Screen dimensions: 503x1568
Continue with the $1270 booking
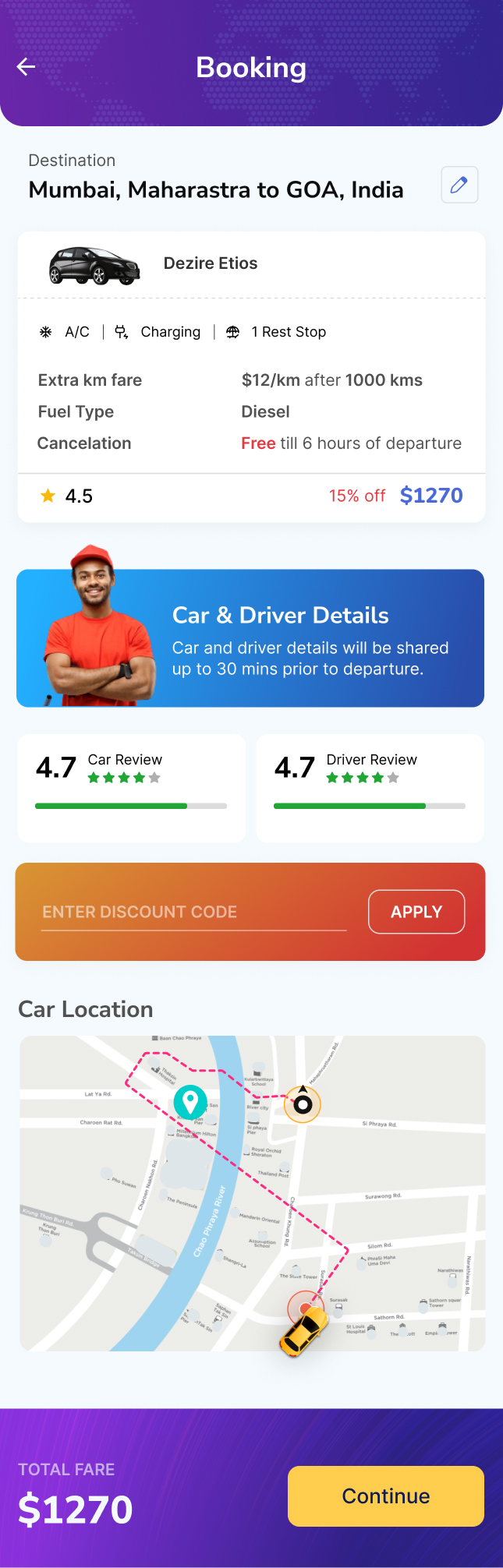(386, 1496)
